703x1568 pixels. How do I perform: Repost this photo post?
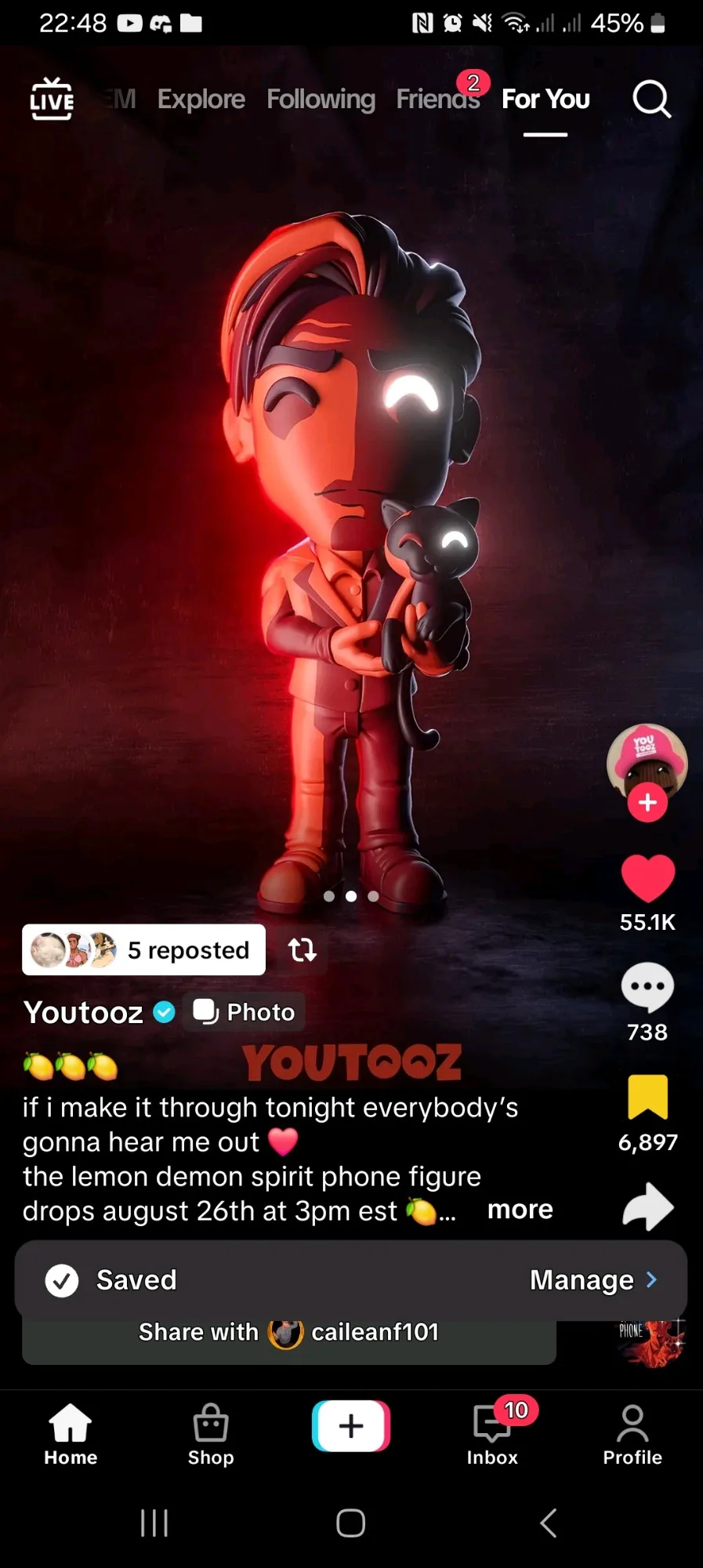[x=302, y=950]
